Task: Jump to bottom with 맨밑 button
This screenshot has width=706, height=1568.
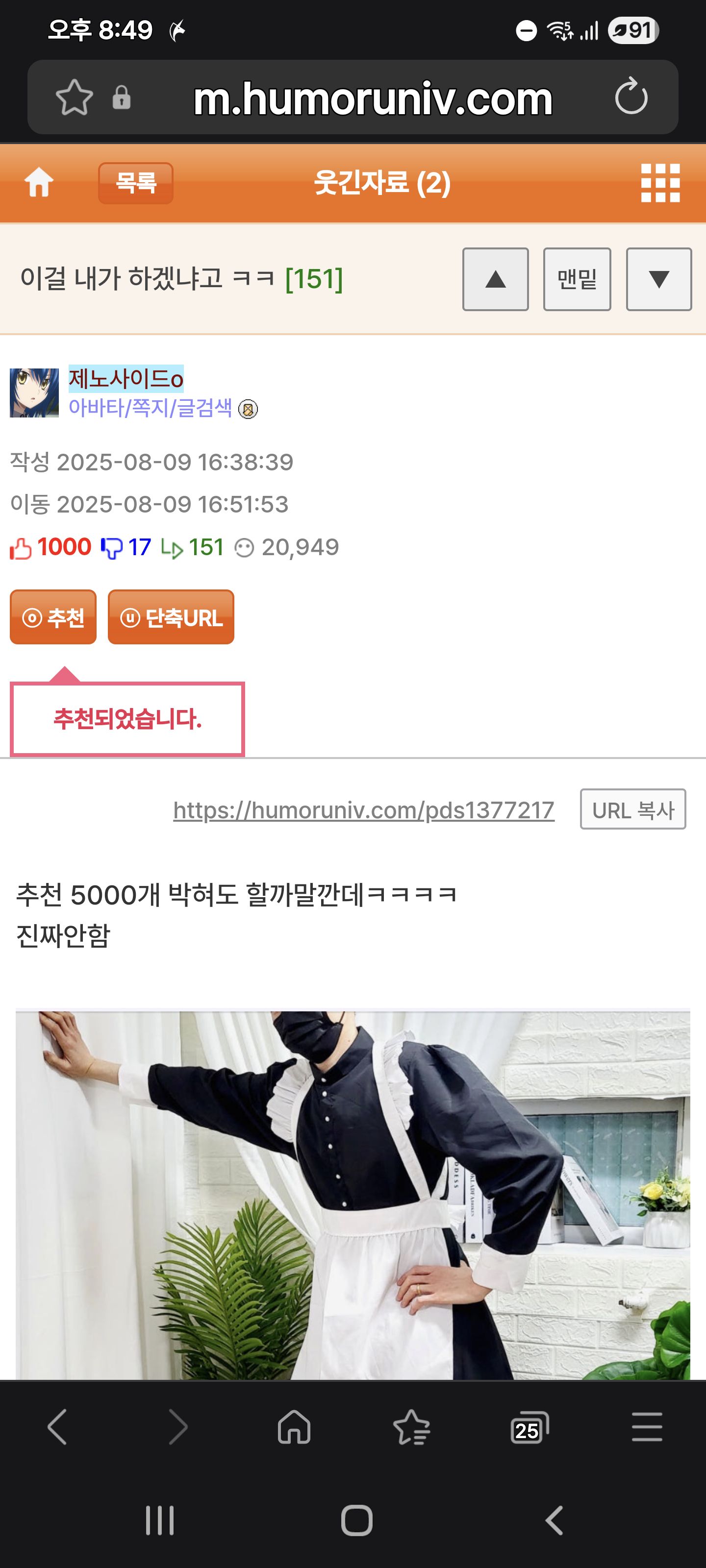Action: click(x=577, y=279)
